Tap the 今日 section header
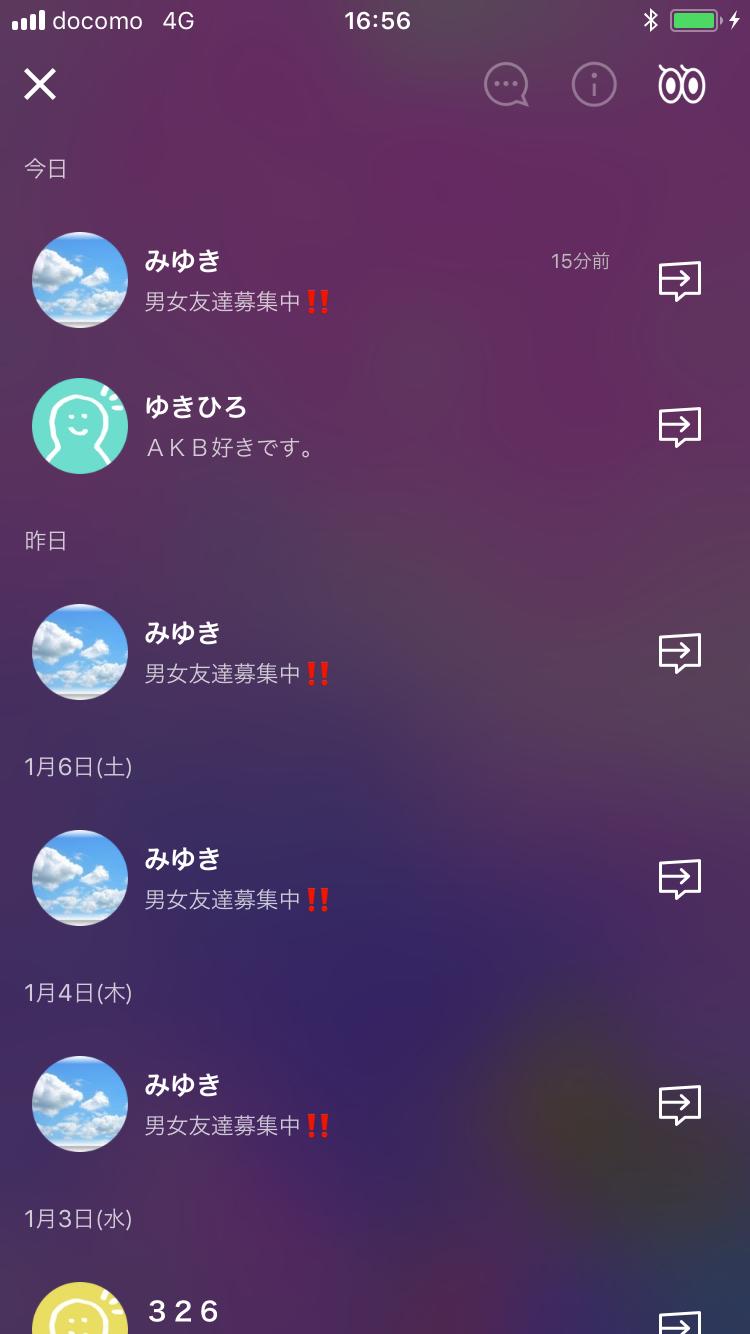Screen dimensions: 750x1334 pos(45,168)
